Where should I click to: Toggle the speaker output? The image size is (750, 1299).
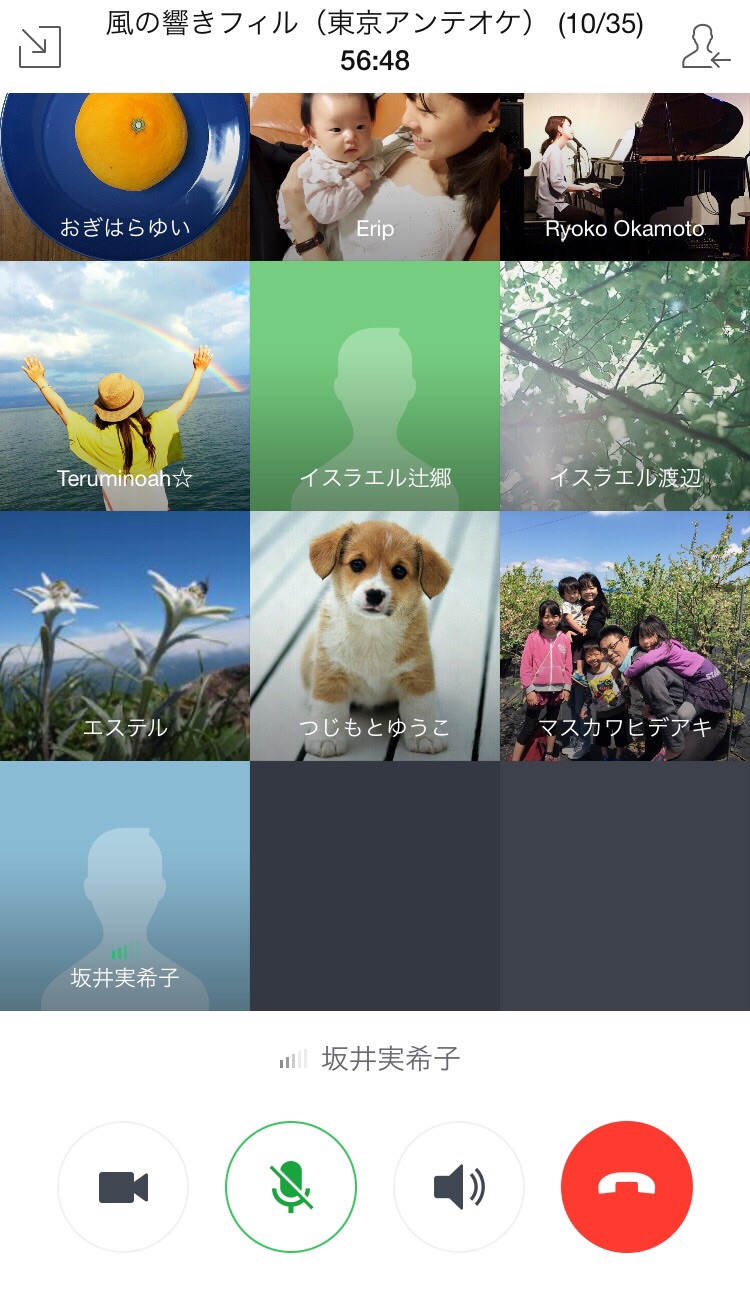pos(459,1187)
